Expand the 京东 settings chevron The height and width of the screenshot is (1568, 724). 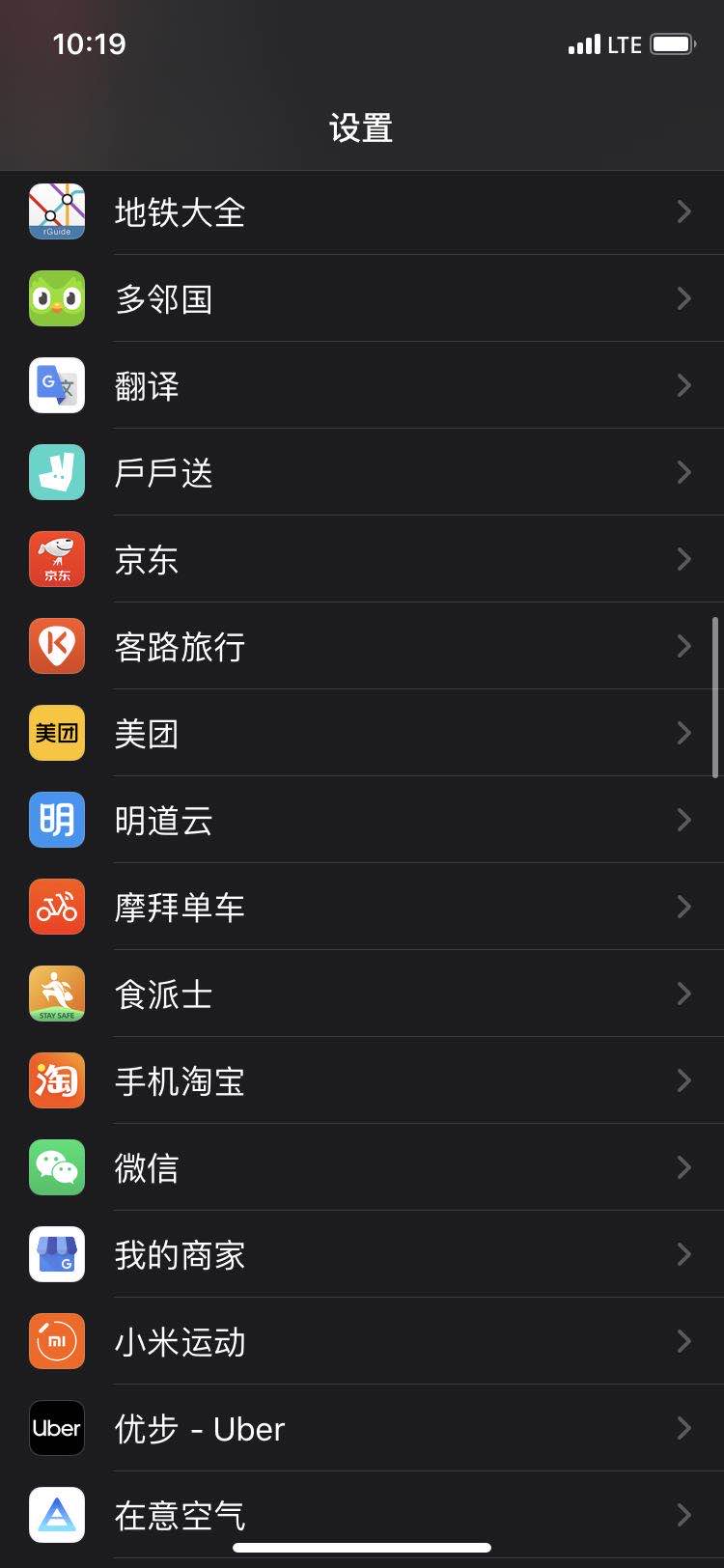point(684,559)
